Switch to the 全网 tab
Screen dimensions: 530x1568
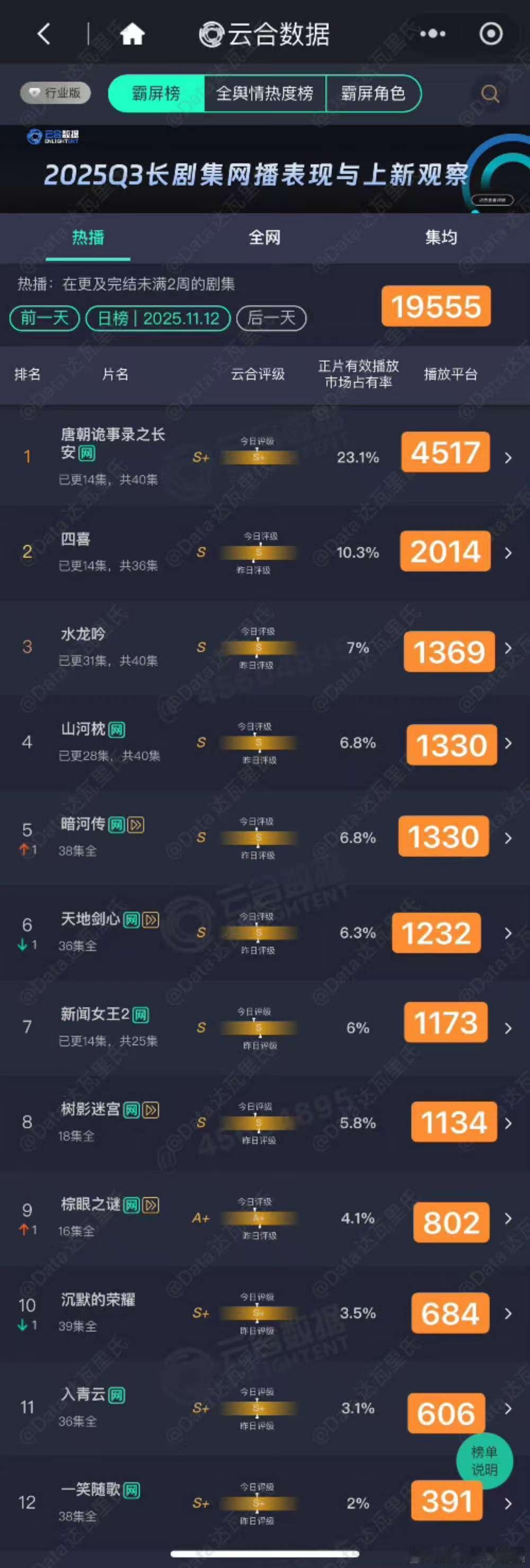tap(264, 237)
